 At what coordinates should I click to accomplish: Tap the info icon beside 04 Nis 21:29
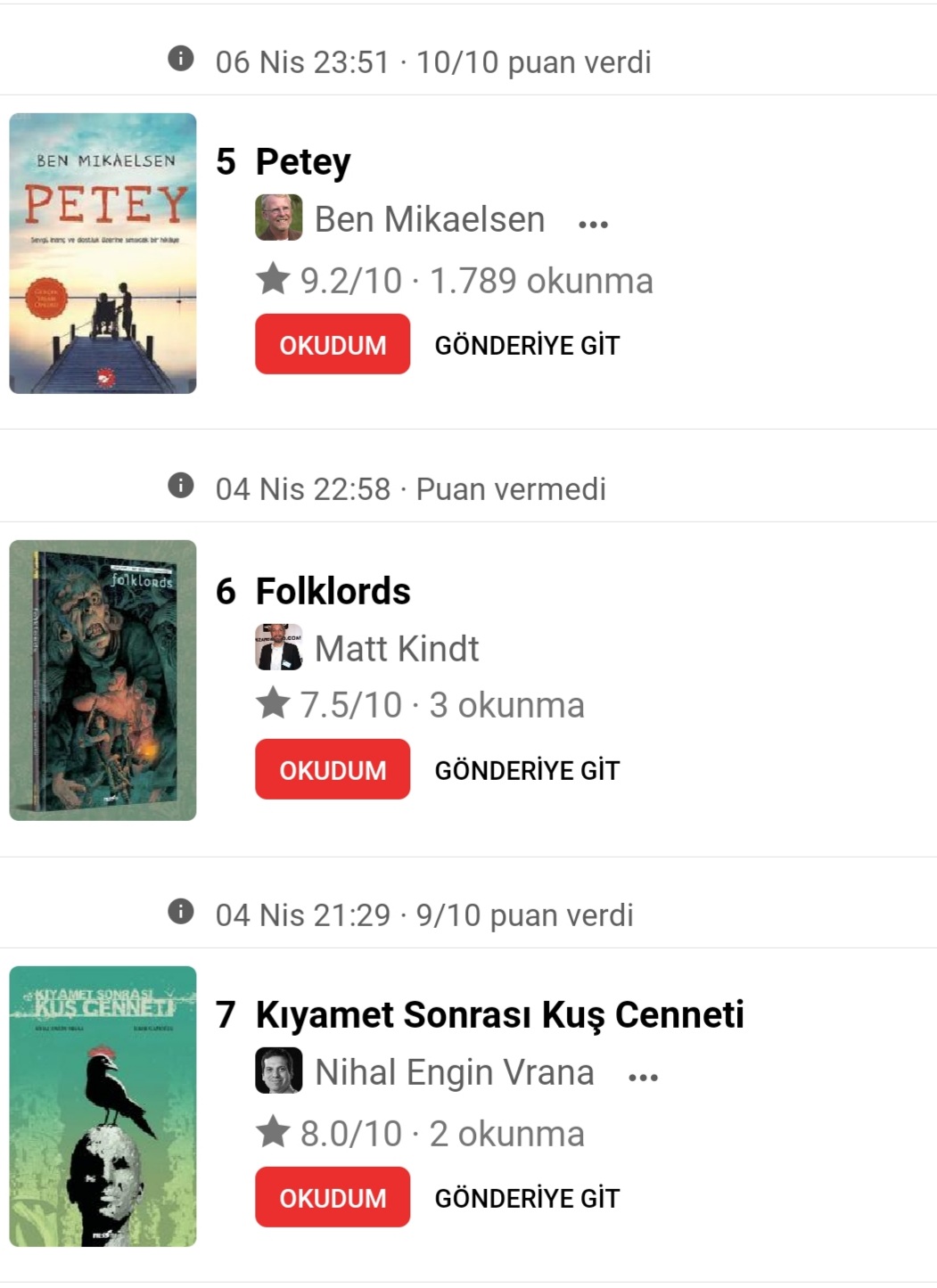[x=181, y=912]
